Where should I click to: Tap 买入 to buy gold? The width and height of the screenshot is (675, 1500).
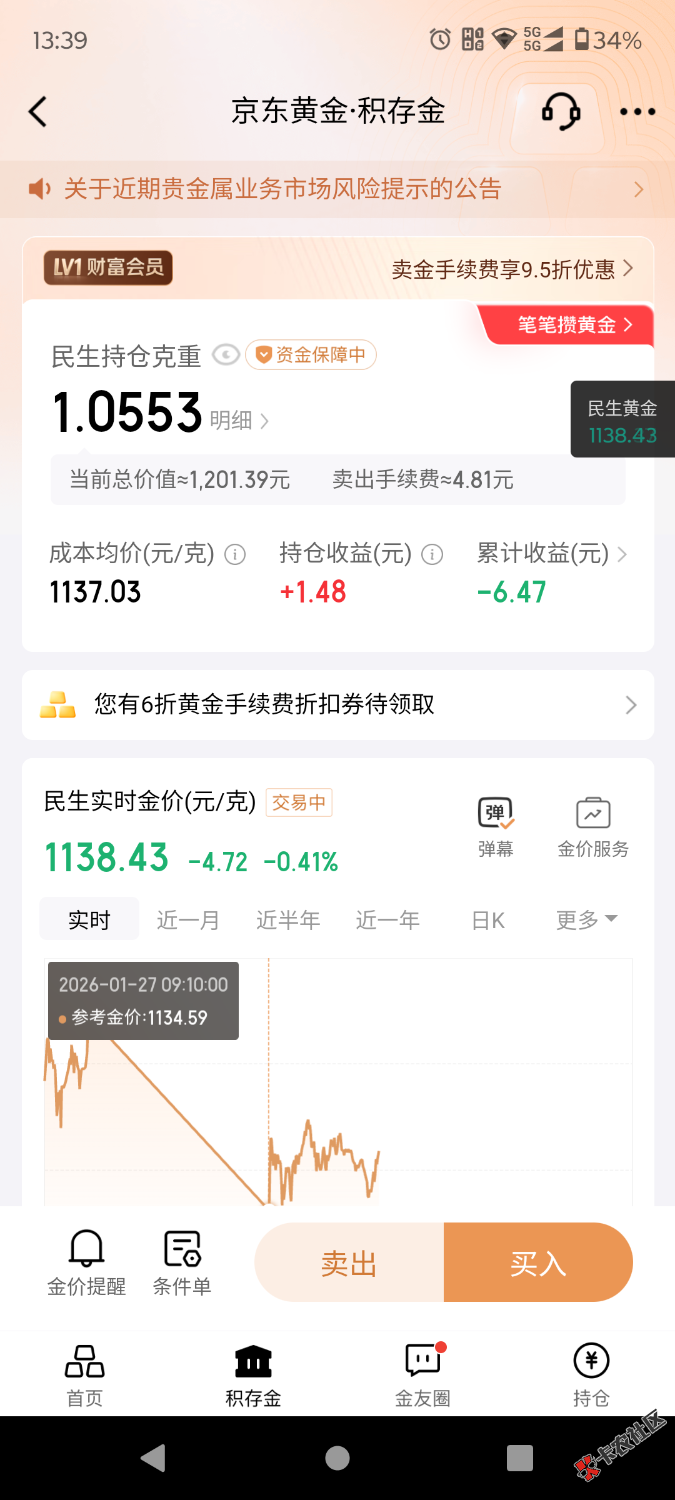coord(538,1263)
